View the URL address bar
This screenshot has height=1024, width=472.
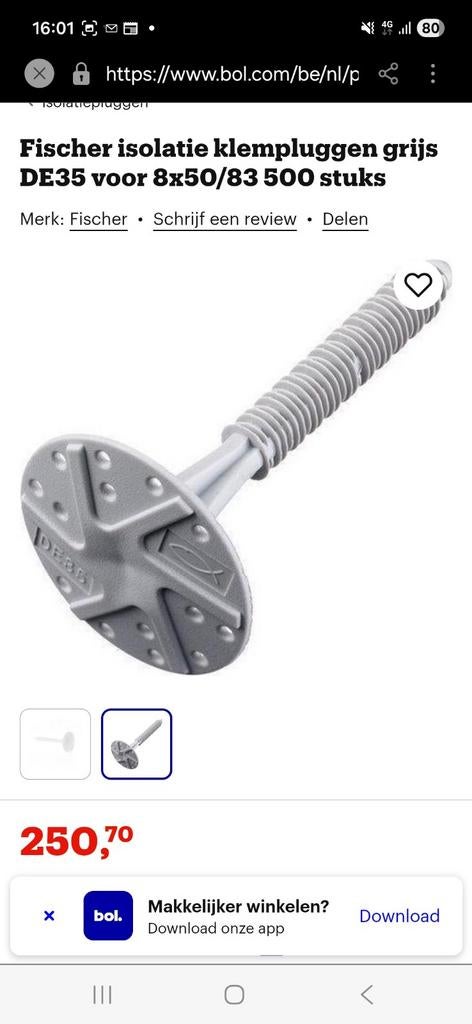[232, 74]
